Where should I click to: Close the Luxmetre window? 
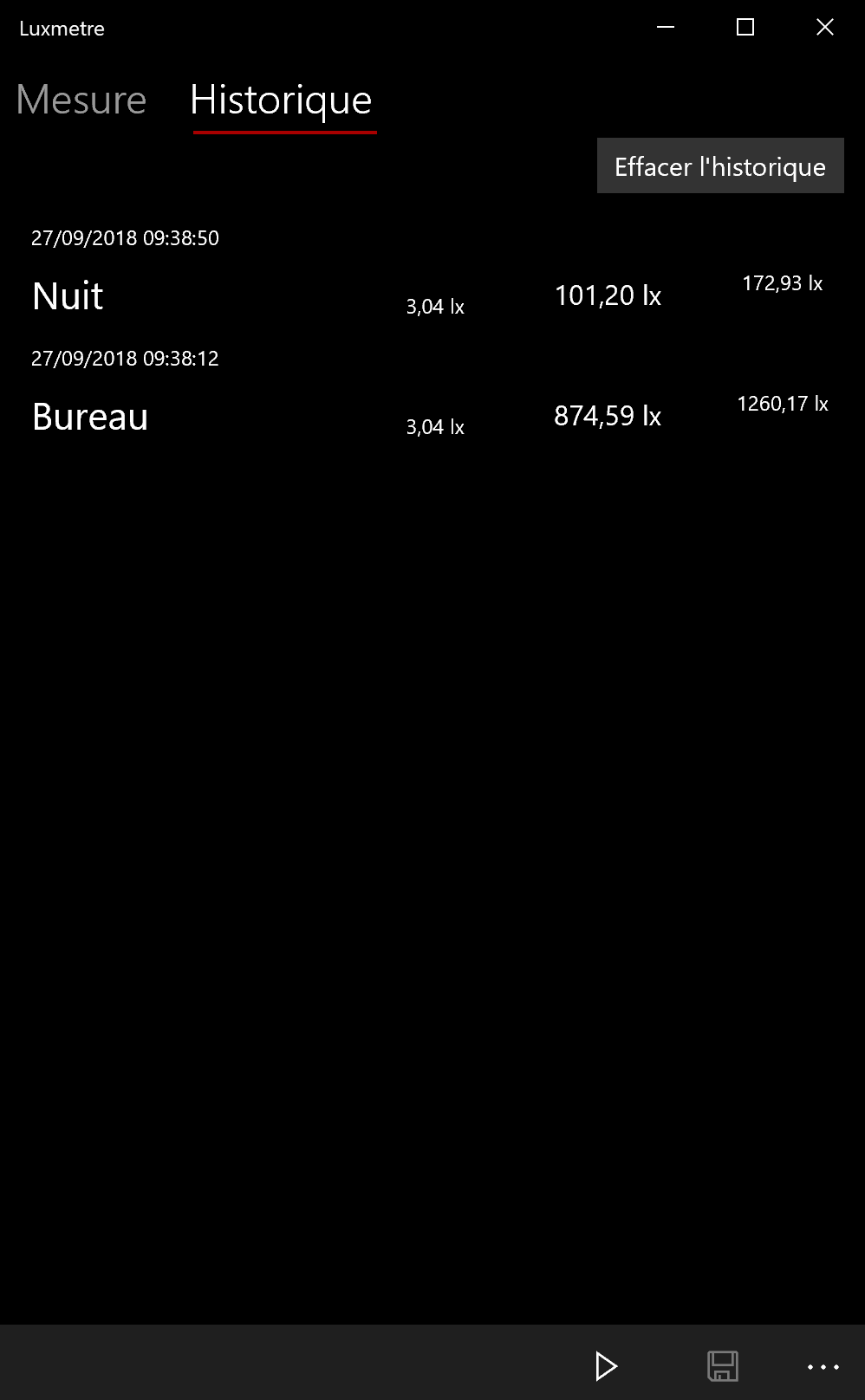(x=824, y=28)
